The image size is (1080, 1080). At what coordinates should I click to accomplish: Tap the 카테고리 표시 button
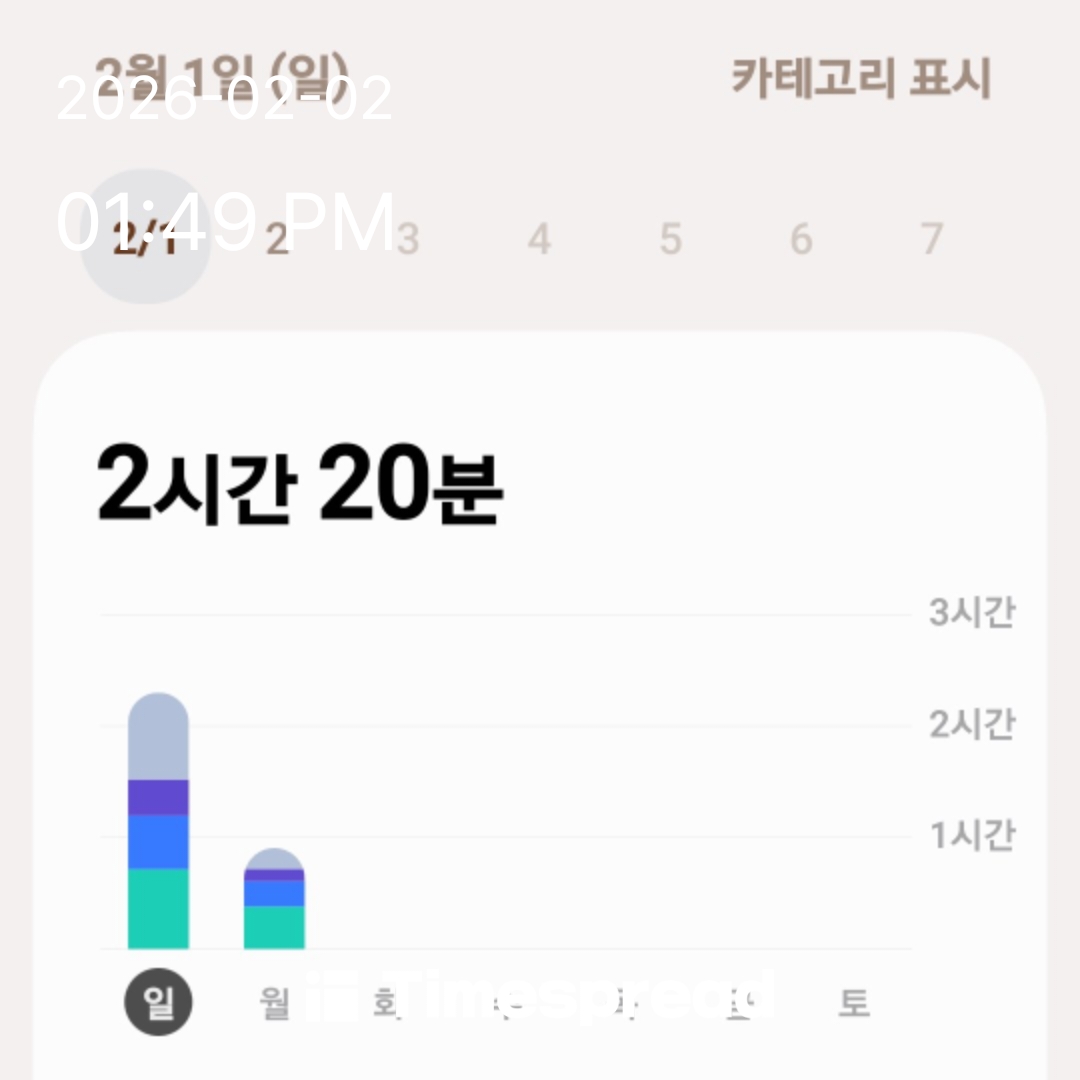860,79
